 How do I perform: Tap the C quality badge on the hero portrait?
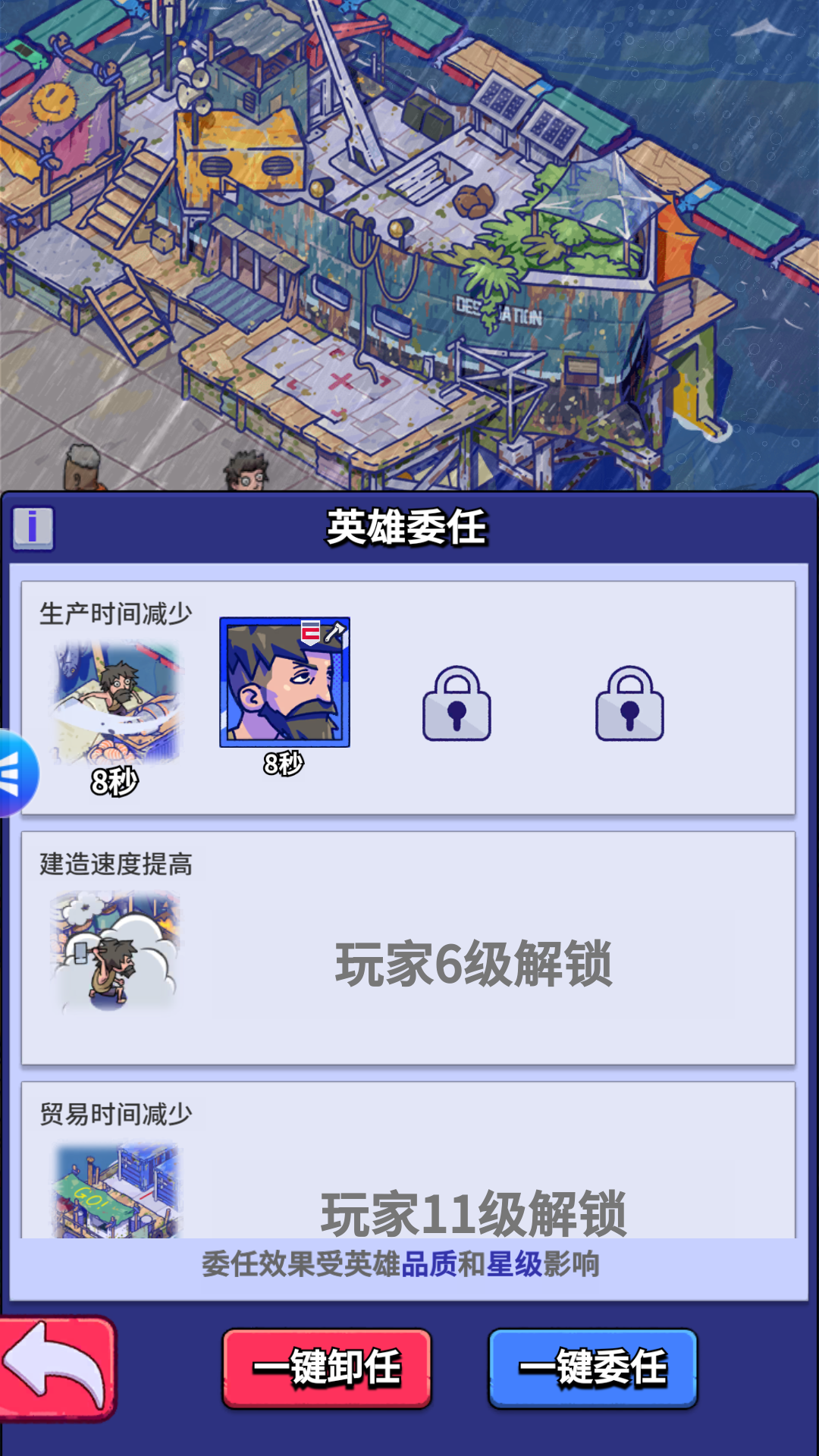click(311, 632)
